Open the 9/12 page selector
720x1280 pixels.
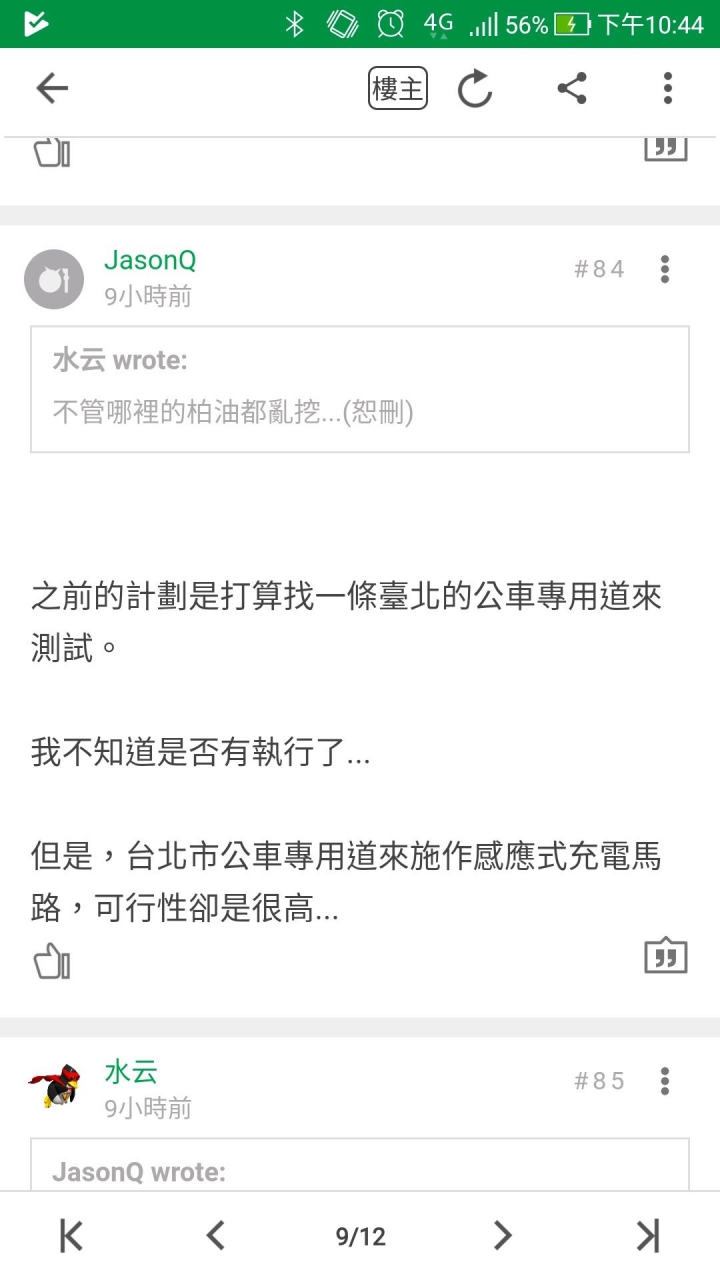pyautogui.click(x=360, y=1237)
